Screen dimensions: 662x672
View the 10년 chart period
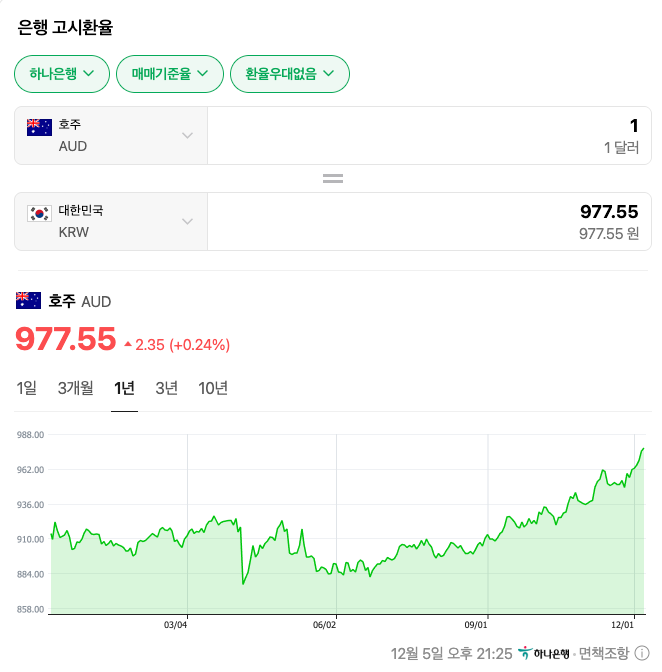[x=213, y=388]
